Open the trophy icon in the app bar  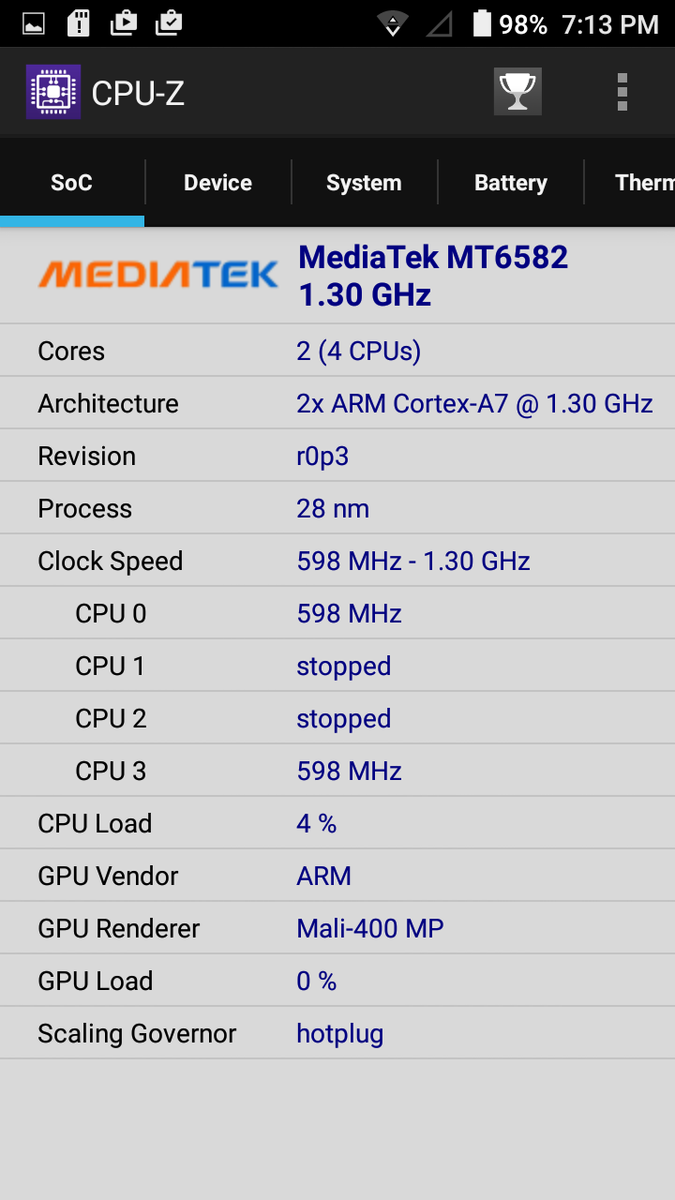[517, 92]
